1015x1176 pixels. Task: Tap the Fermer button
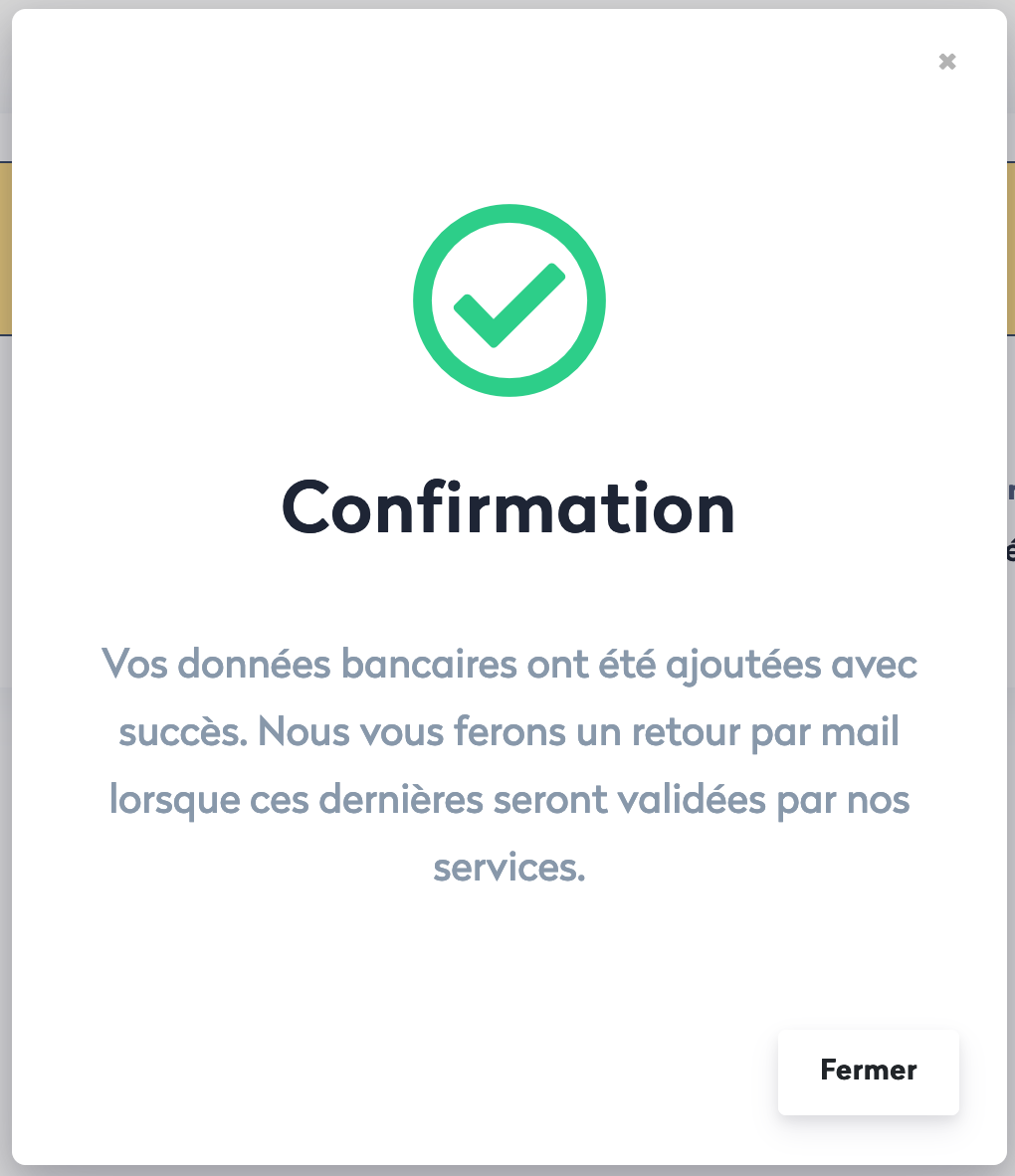[868, 1071]
